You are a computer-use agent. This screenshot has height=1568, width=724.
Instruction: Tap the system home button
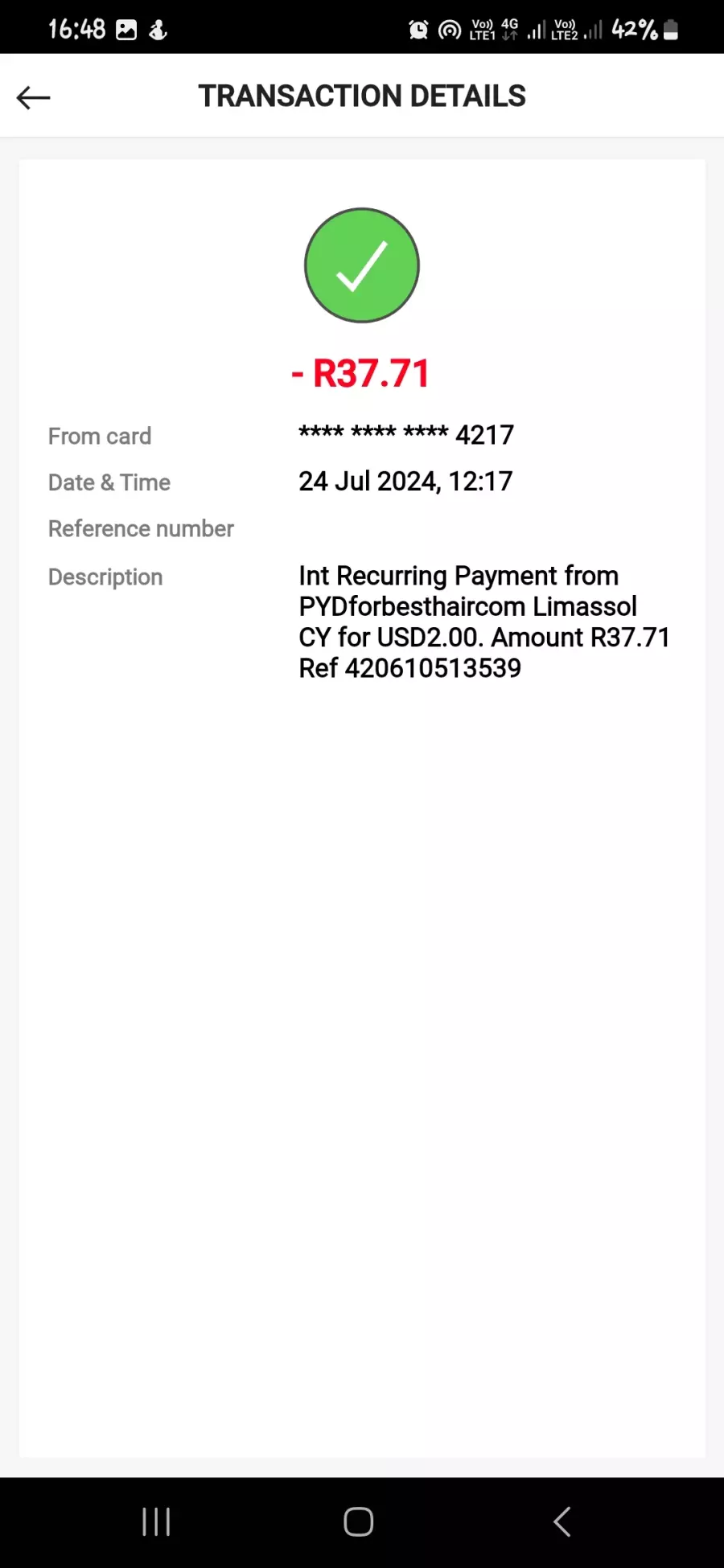point(358,1521)
